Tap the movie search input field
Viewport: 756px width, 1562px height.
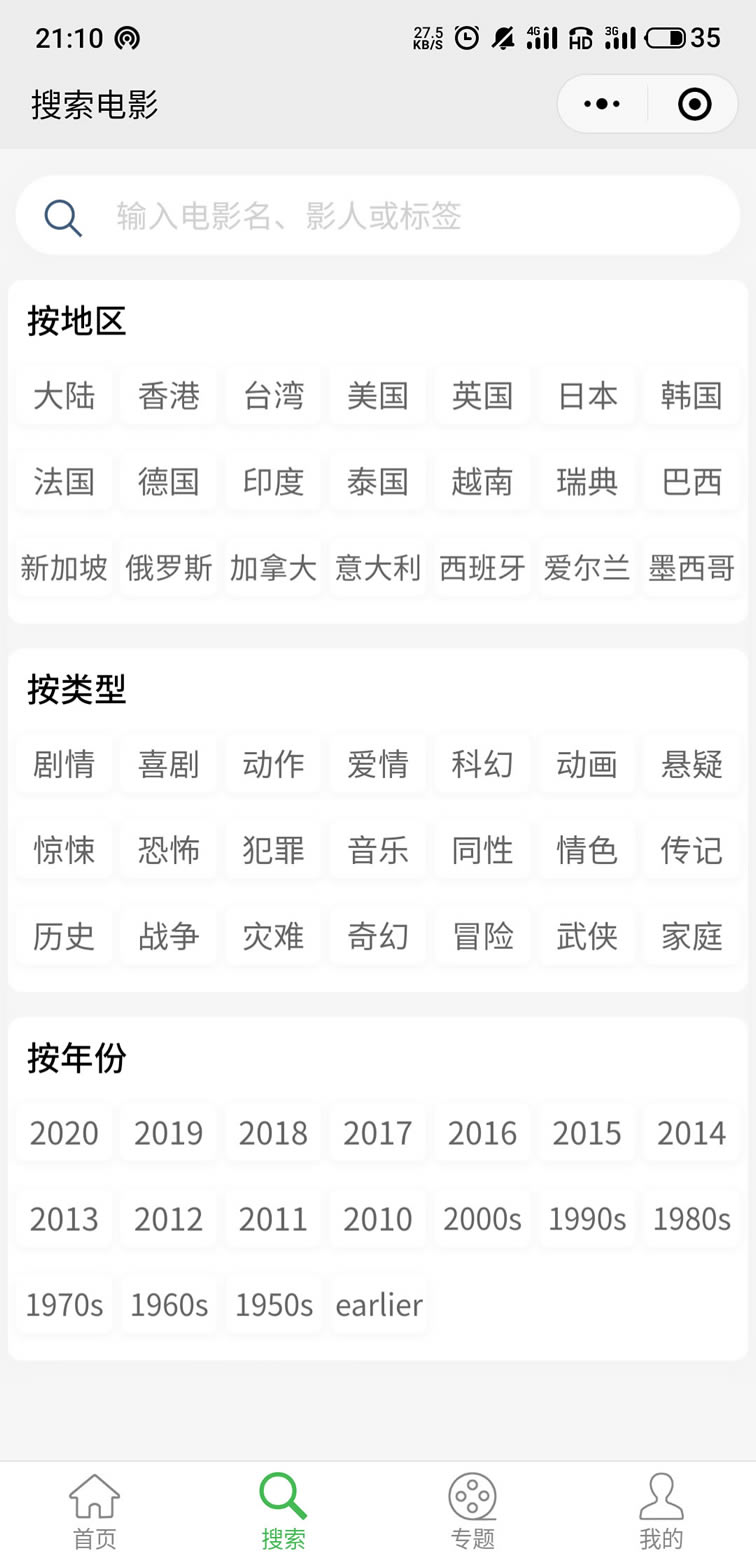click(x=378, y=215)
